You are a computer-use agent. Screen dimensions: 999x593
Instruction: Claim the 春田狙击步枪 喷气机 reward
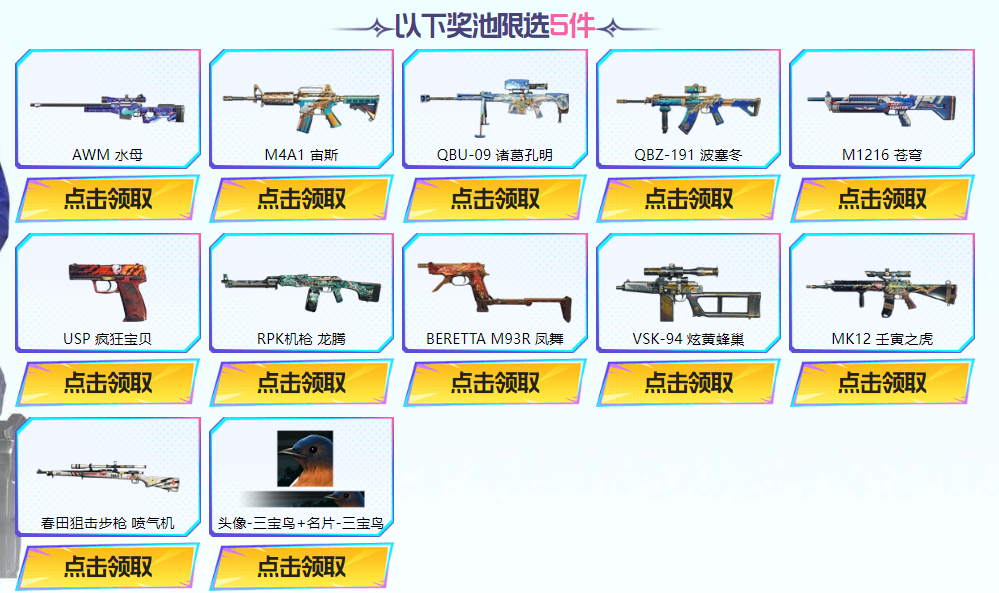(108, 566)
